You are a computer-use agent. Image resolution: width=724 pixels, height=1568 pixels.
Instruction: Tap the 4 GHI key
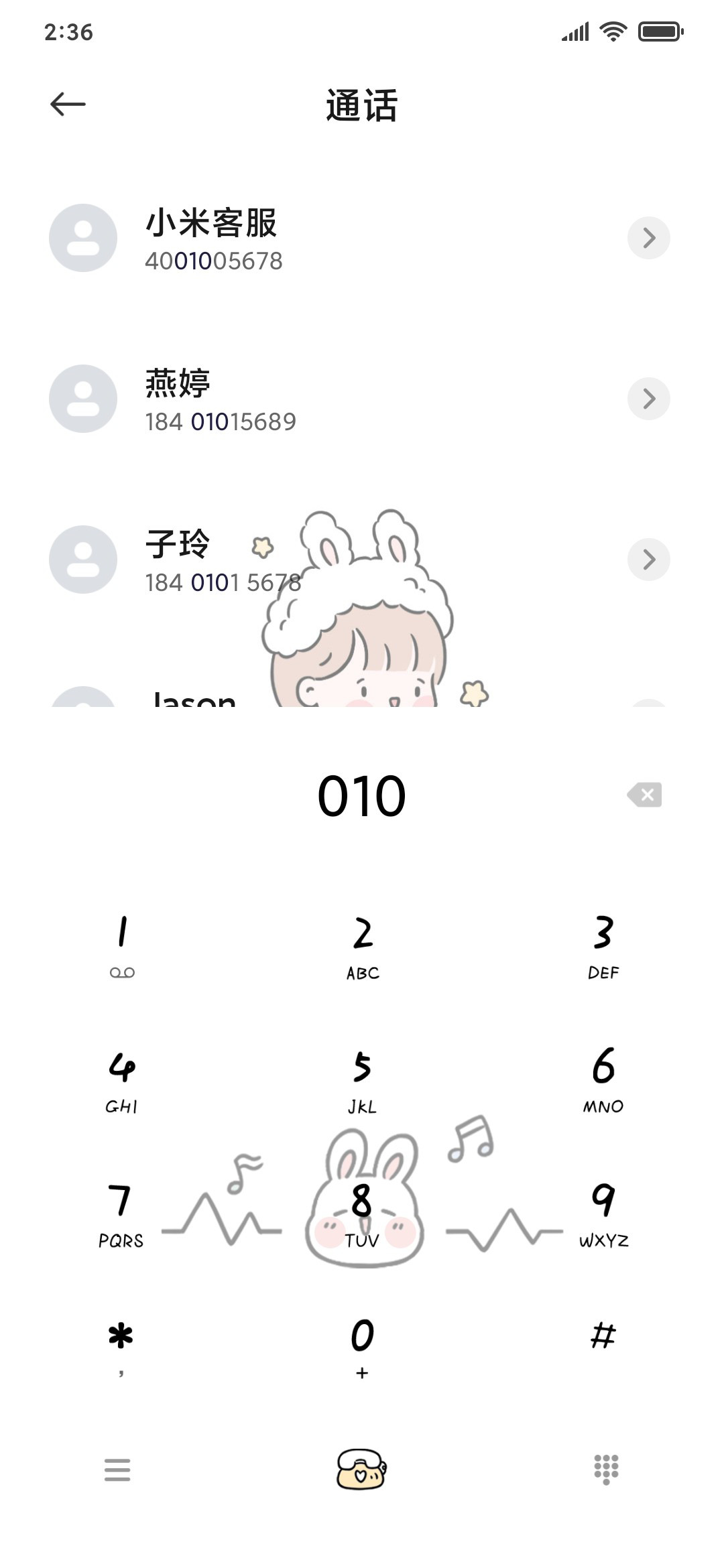121,1080
